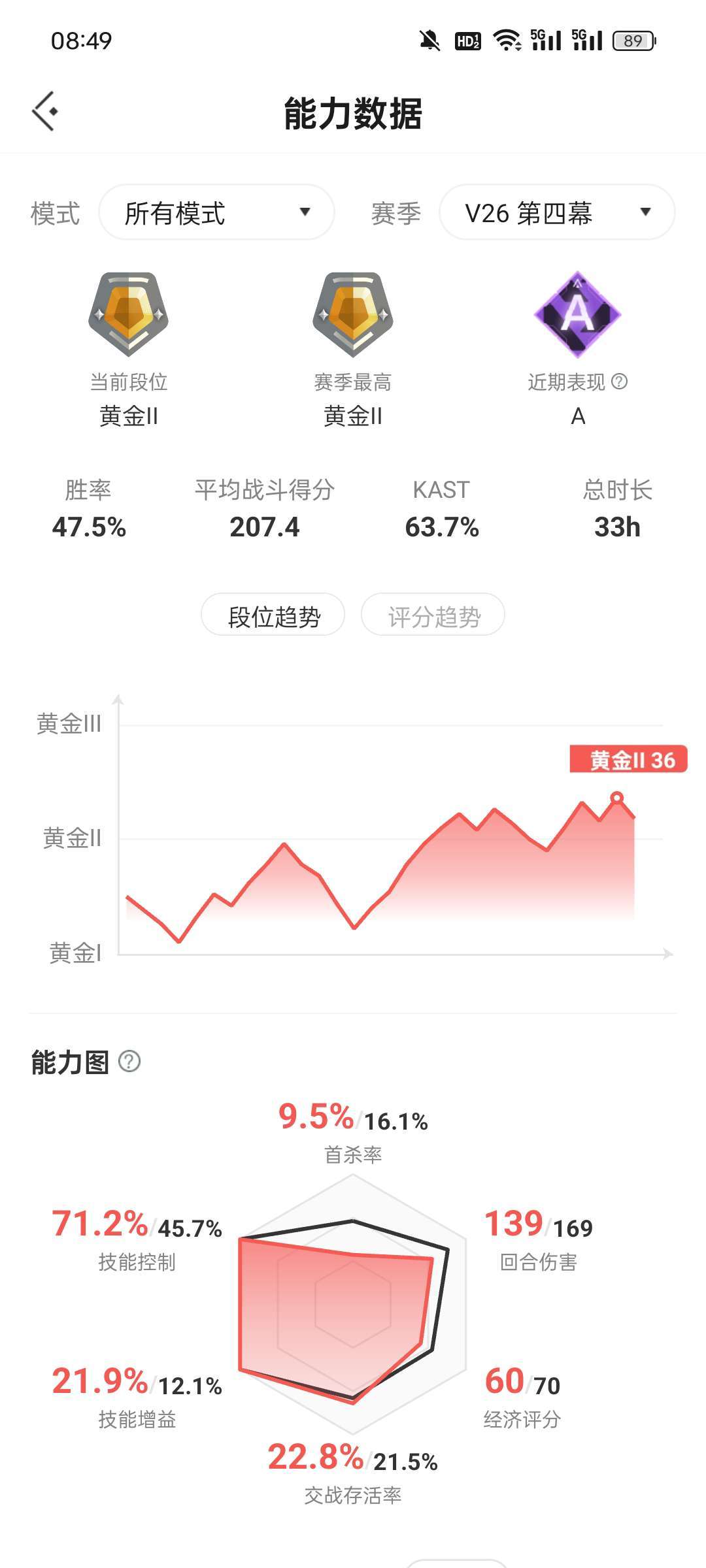Switch to the 评分趋势 tab
The width and height of the screenshot is (706, 1568).
pos(433,615)
